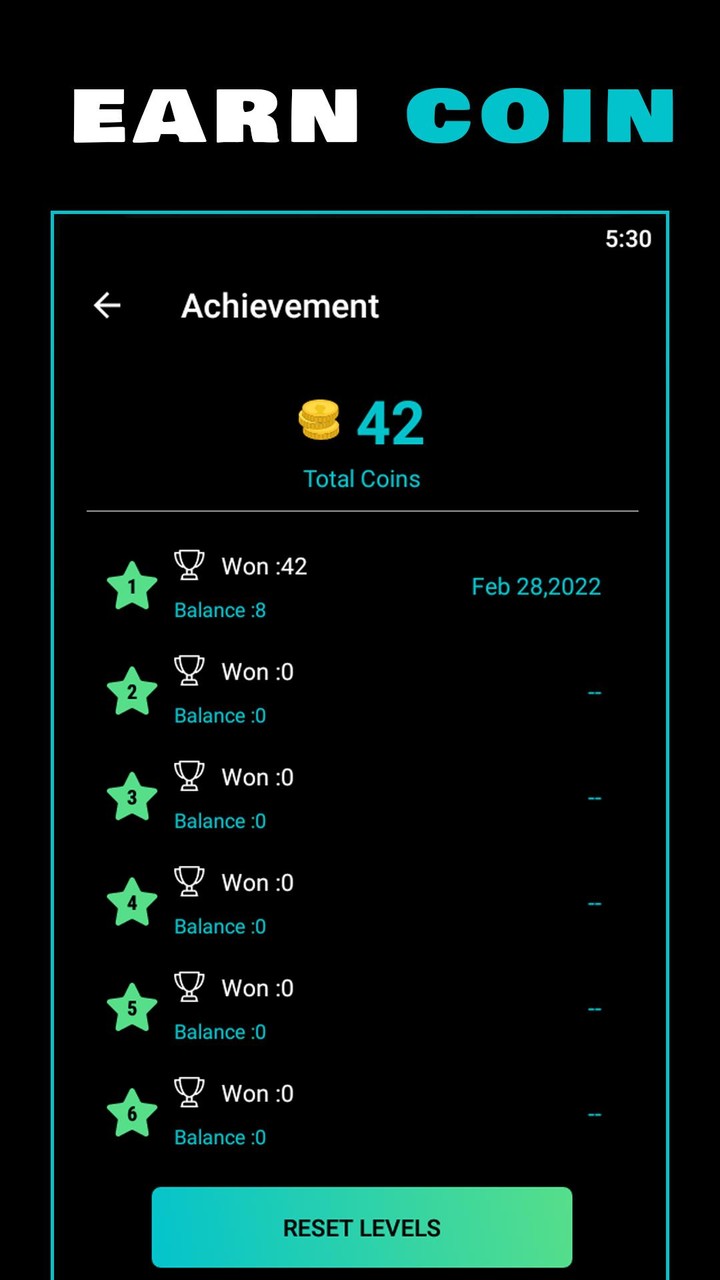Click the trophy icon beside level 2's Won :0

coord(189,670)
